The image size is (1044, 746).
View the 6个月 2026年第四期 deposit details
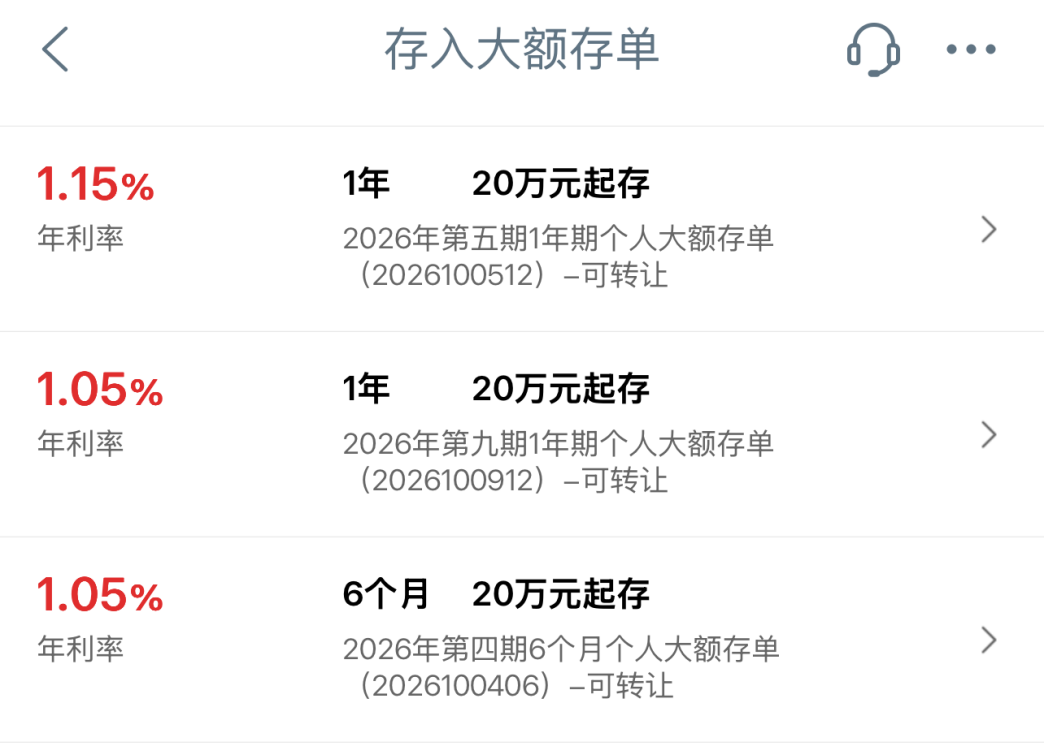point(522,639)
